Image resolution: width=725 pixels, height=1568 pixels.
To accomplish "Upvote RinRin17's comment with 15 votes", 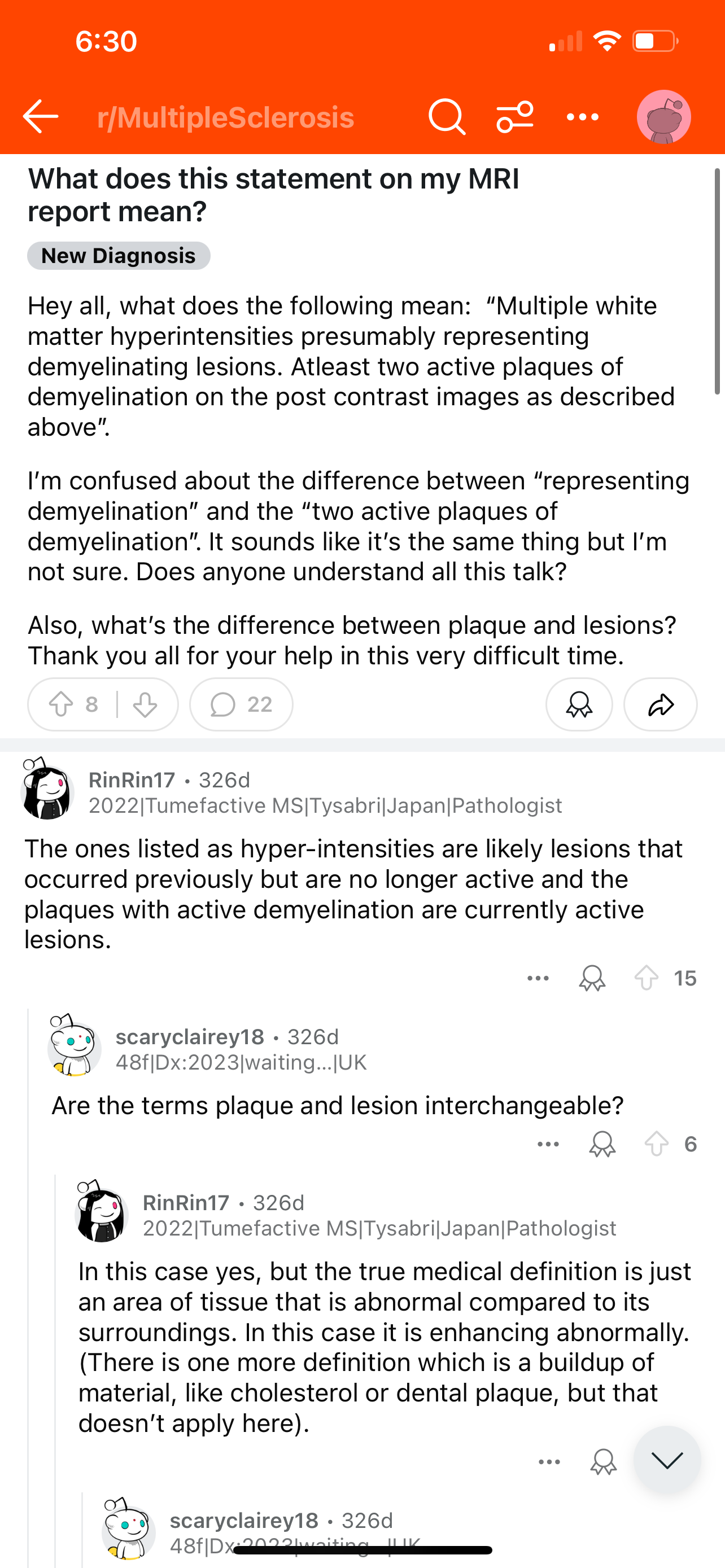I will pyautogui.click(x=647, y=978).
